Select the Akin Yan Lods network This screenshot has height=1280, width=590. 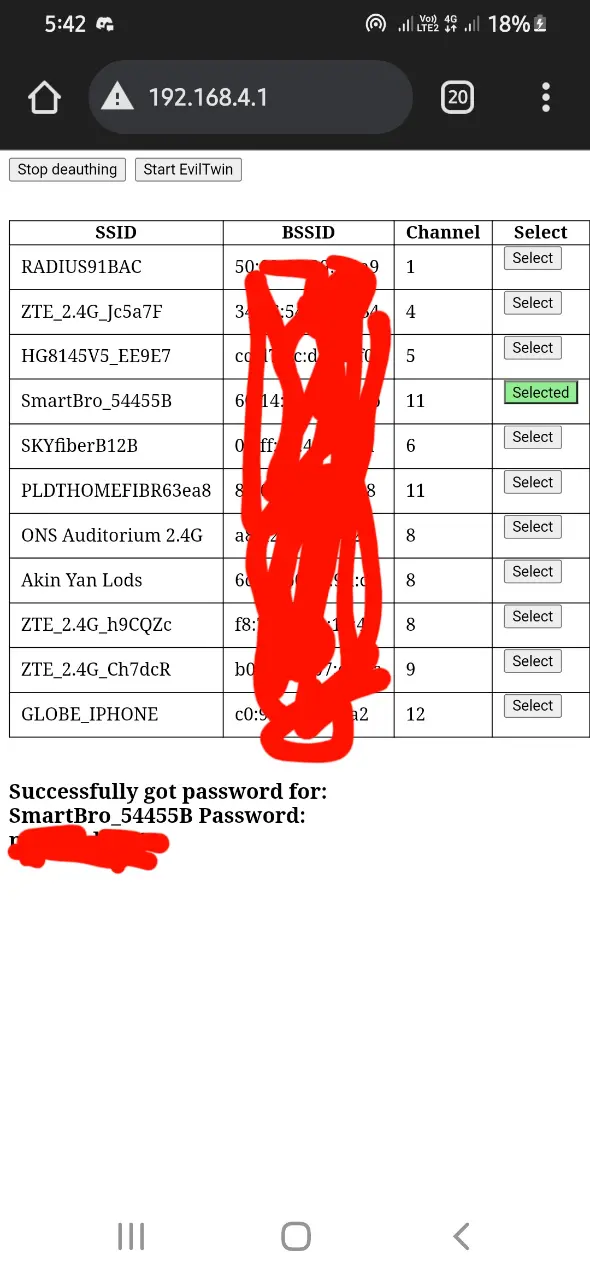pyautogui.click(x=532, y=572)
